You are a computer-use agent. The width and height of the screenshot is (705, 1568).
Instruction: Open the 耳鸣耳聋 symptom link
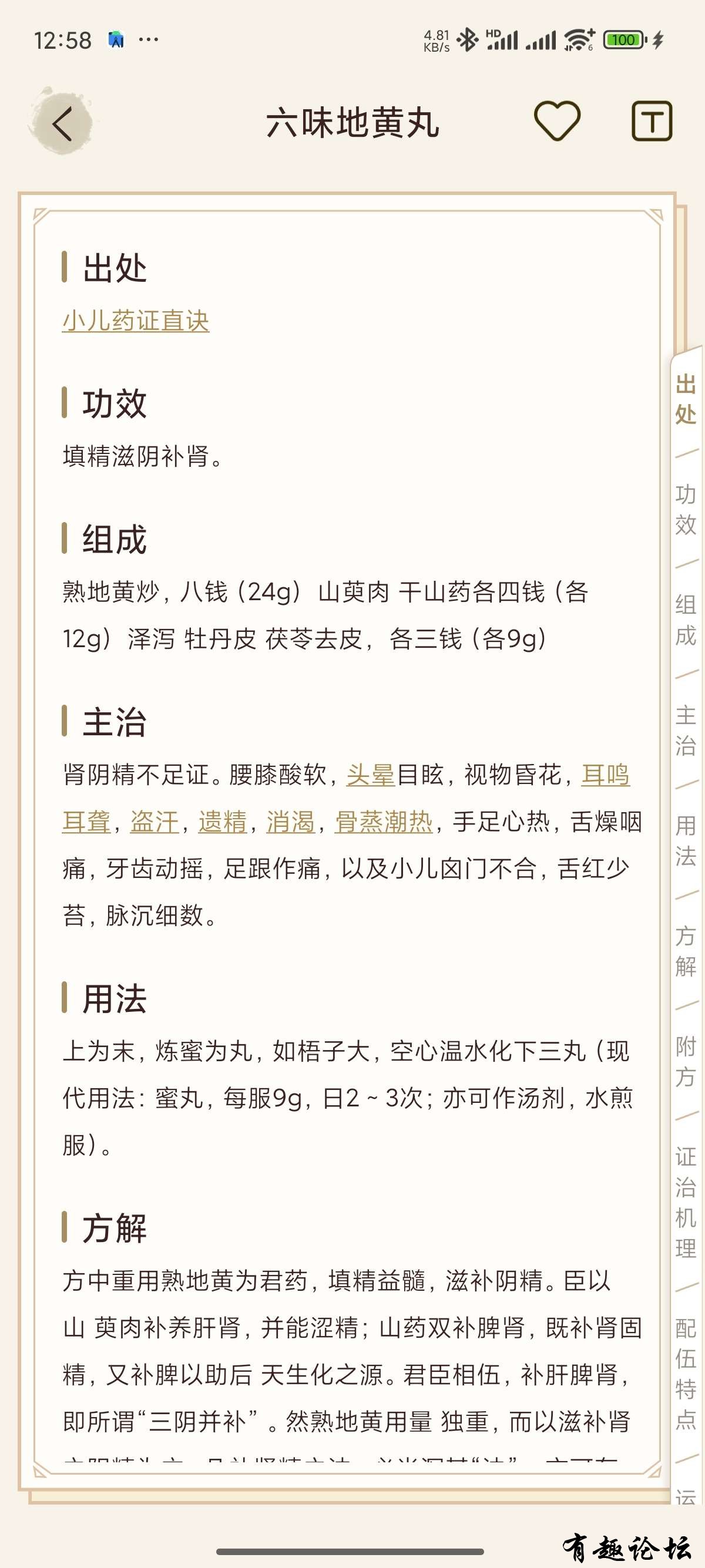coord(605,775)
